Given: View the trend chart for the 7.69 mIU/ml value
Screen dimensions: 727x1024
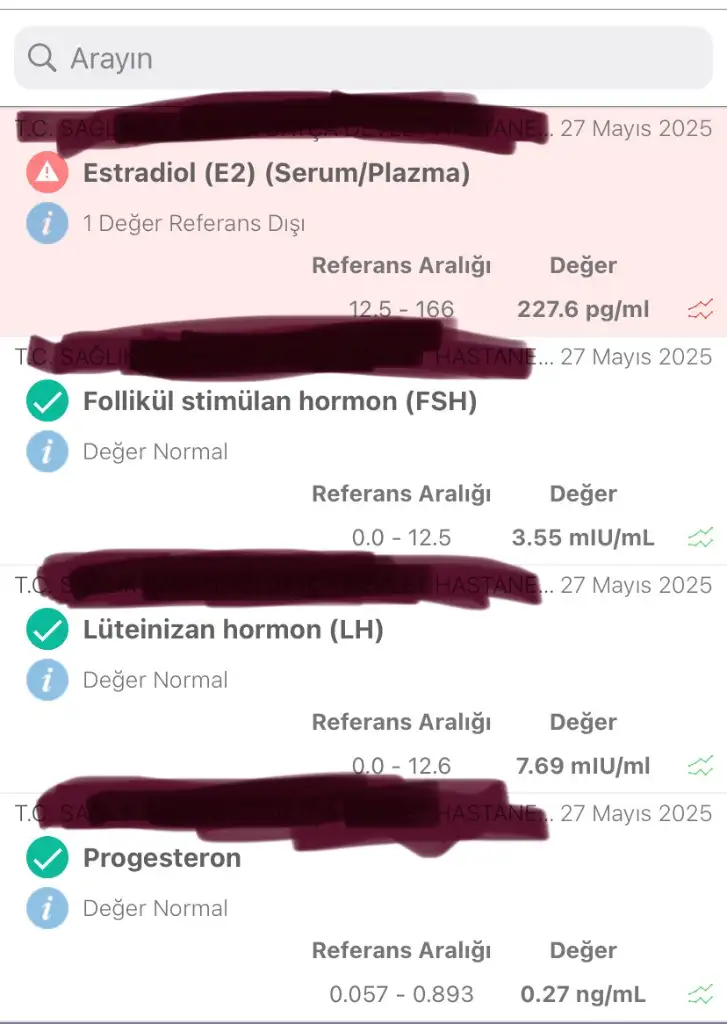Looking at the screenshot, I should 701,767.
